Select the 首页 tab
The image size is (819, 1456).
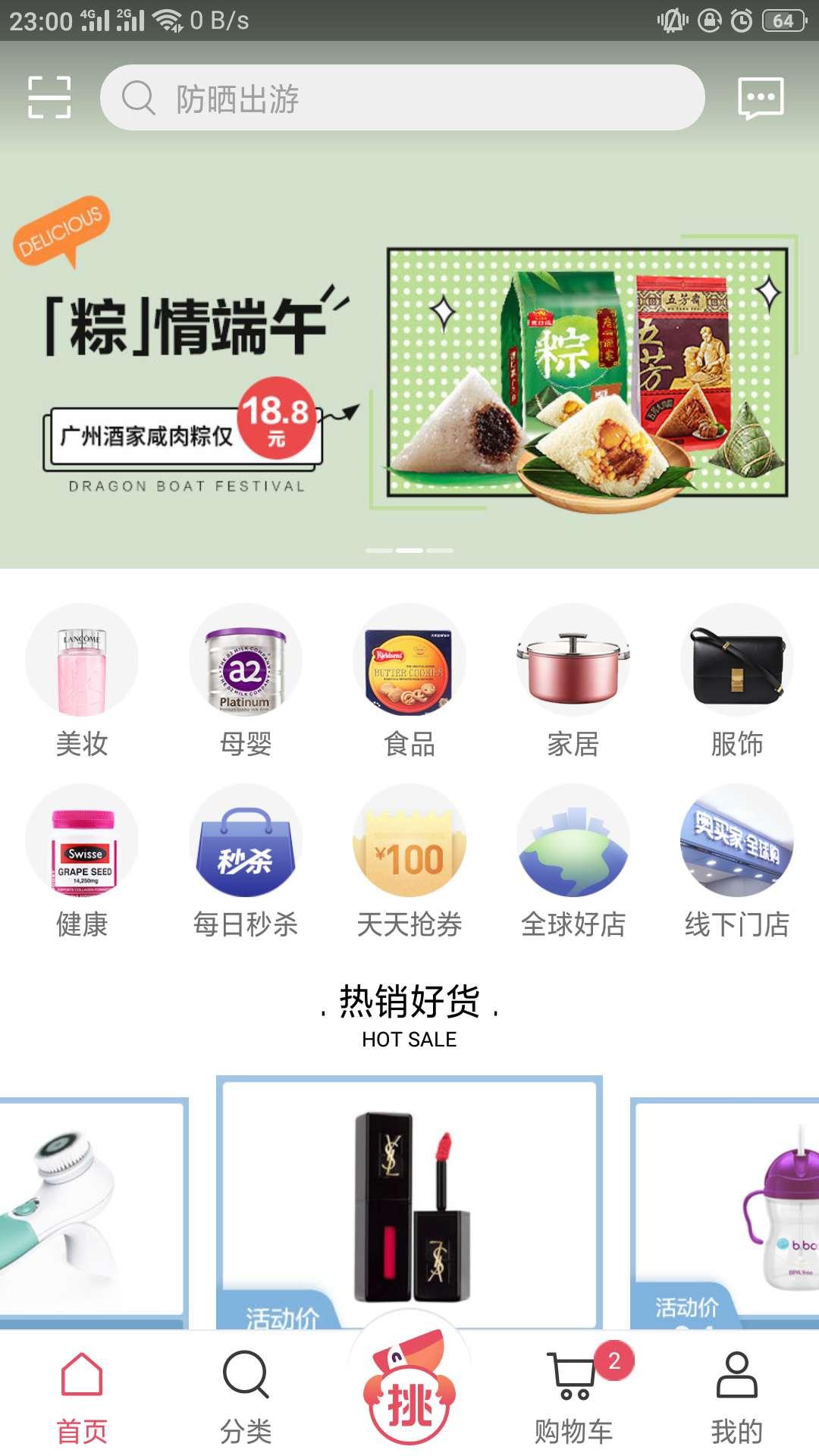pyautogui.click(x=82, y=1397)
